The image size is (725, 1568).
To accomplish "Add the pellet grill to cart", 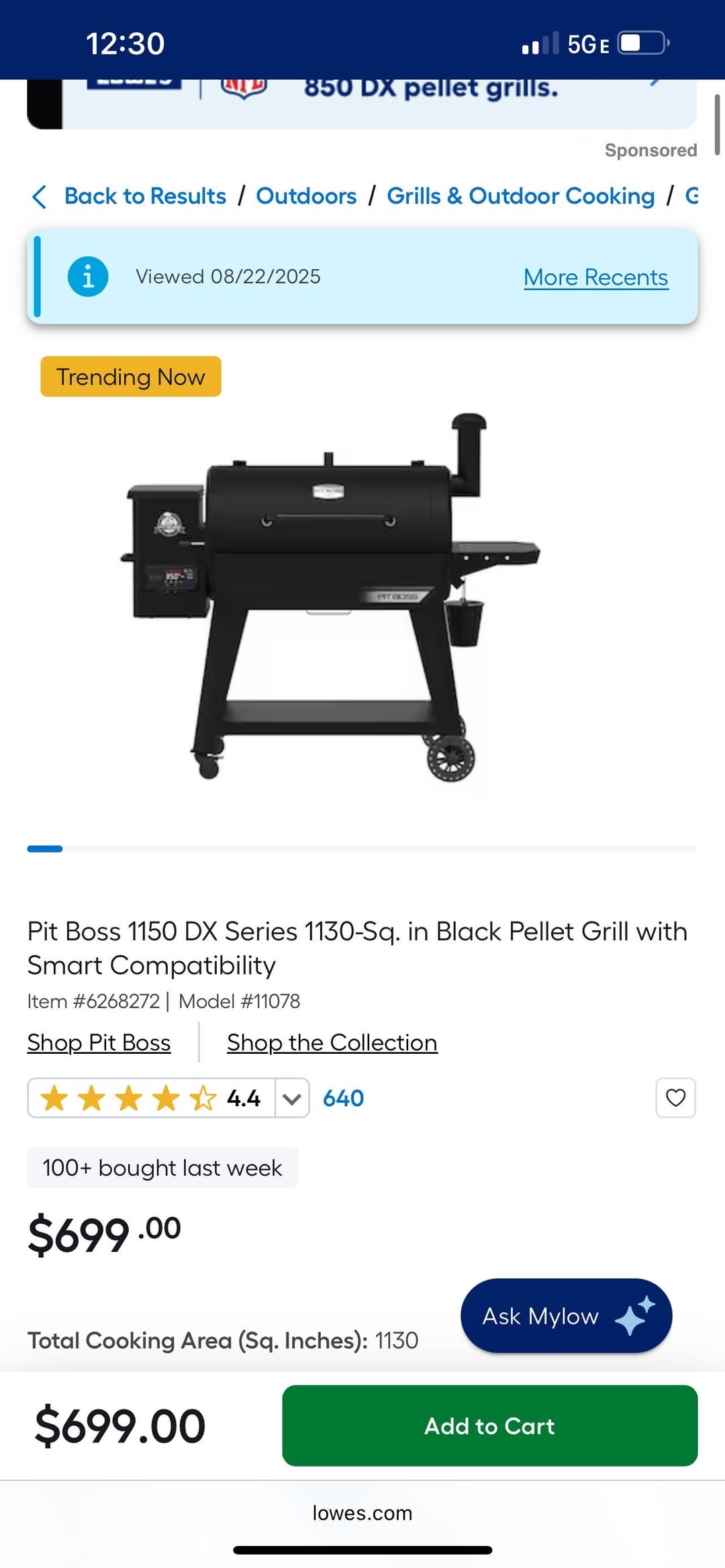I will (489, 1425).
